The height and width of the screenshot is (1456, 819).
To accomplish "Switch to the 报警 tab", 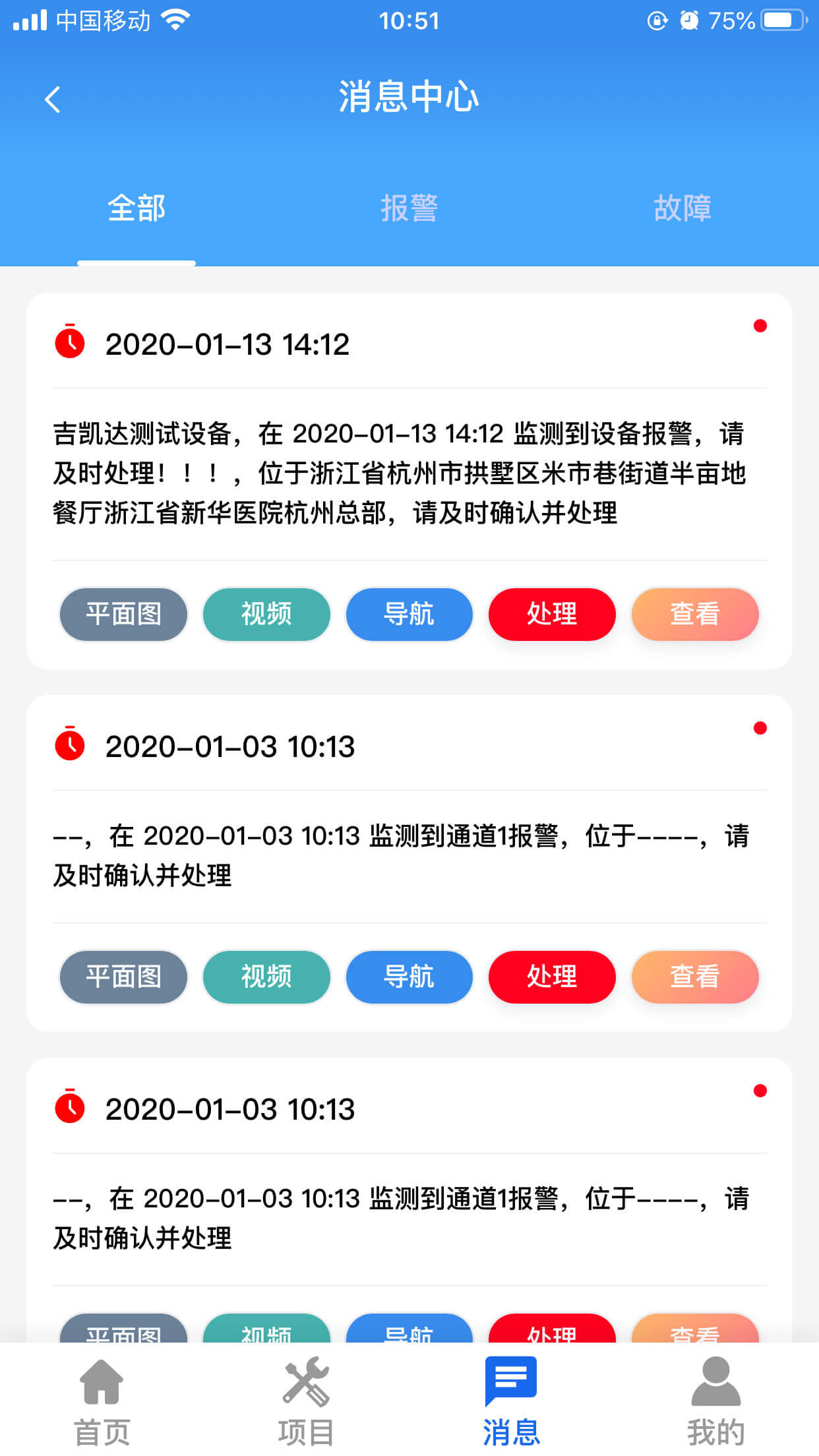I will 409,208.
